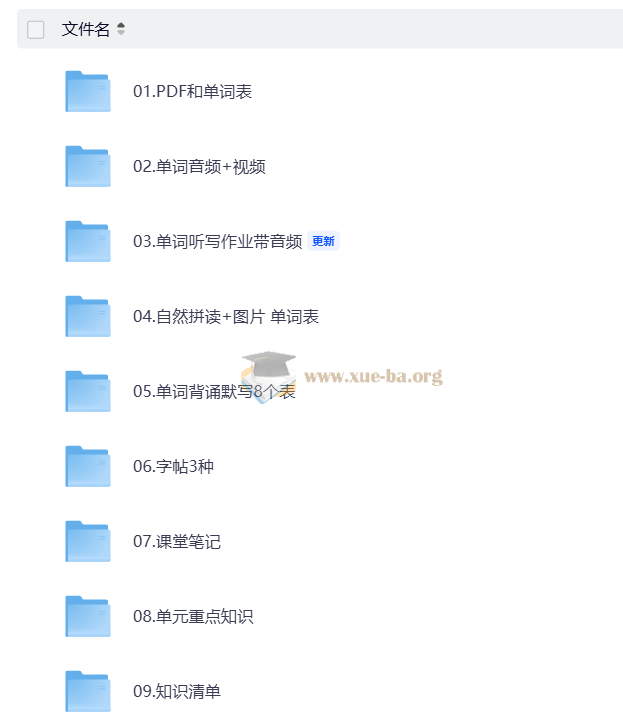Open the 03.单词听写作业带音频 folder

(217, 242)
